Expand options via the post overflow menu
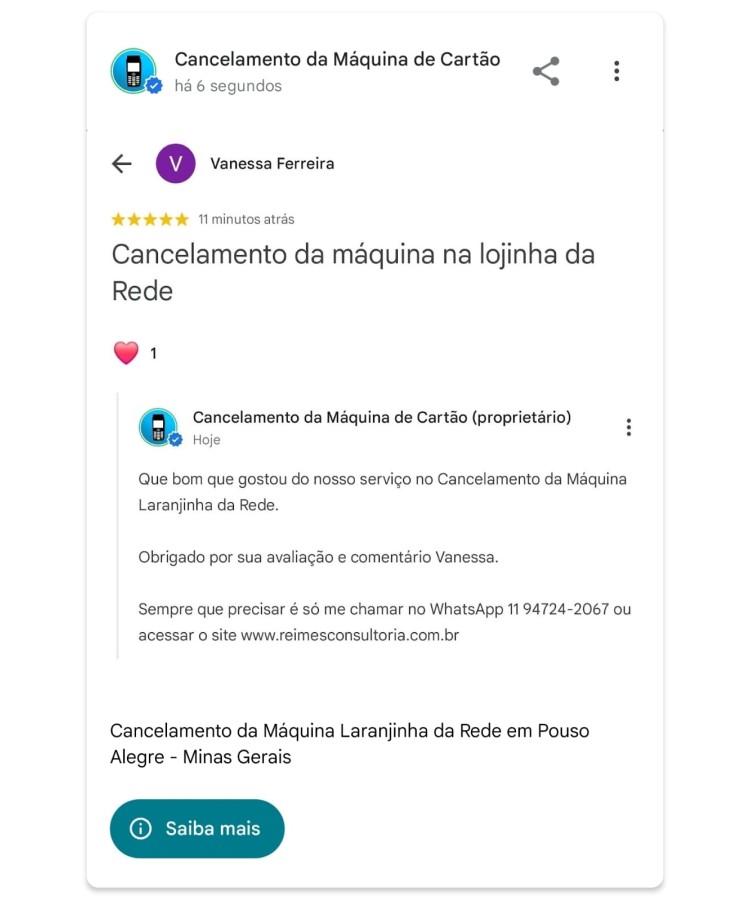Image resolution: width=750 pixels, height=900 pixels. [x=617, y=70]
